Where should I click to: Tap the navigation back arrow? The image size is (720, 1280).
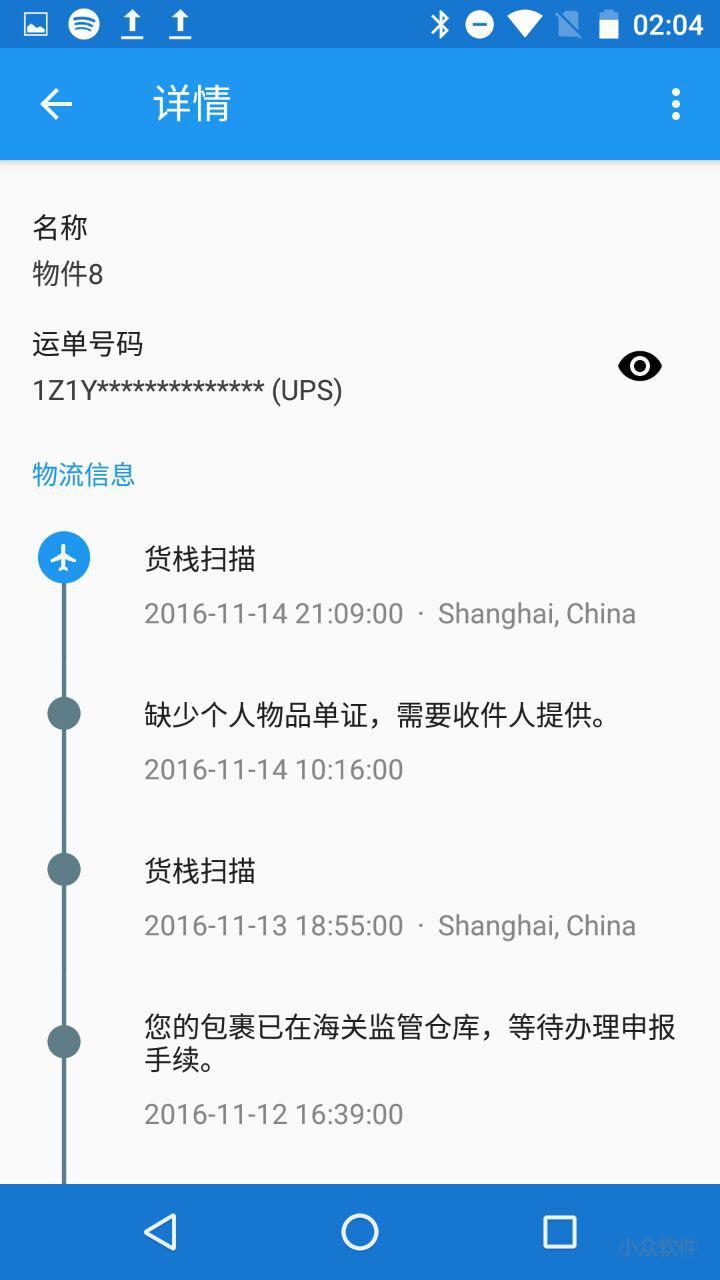click(55, 103)
